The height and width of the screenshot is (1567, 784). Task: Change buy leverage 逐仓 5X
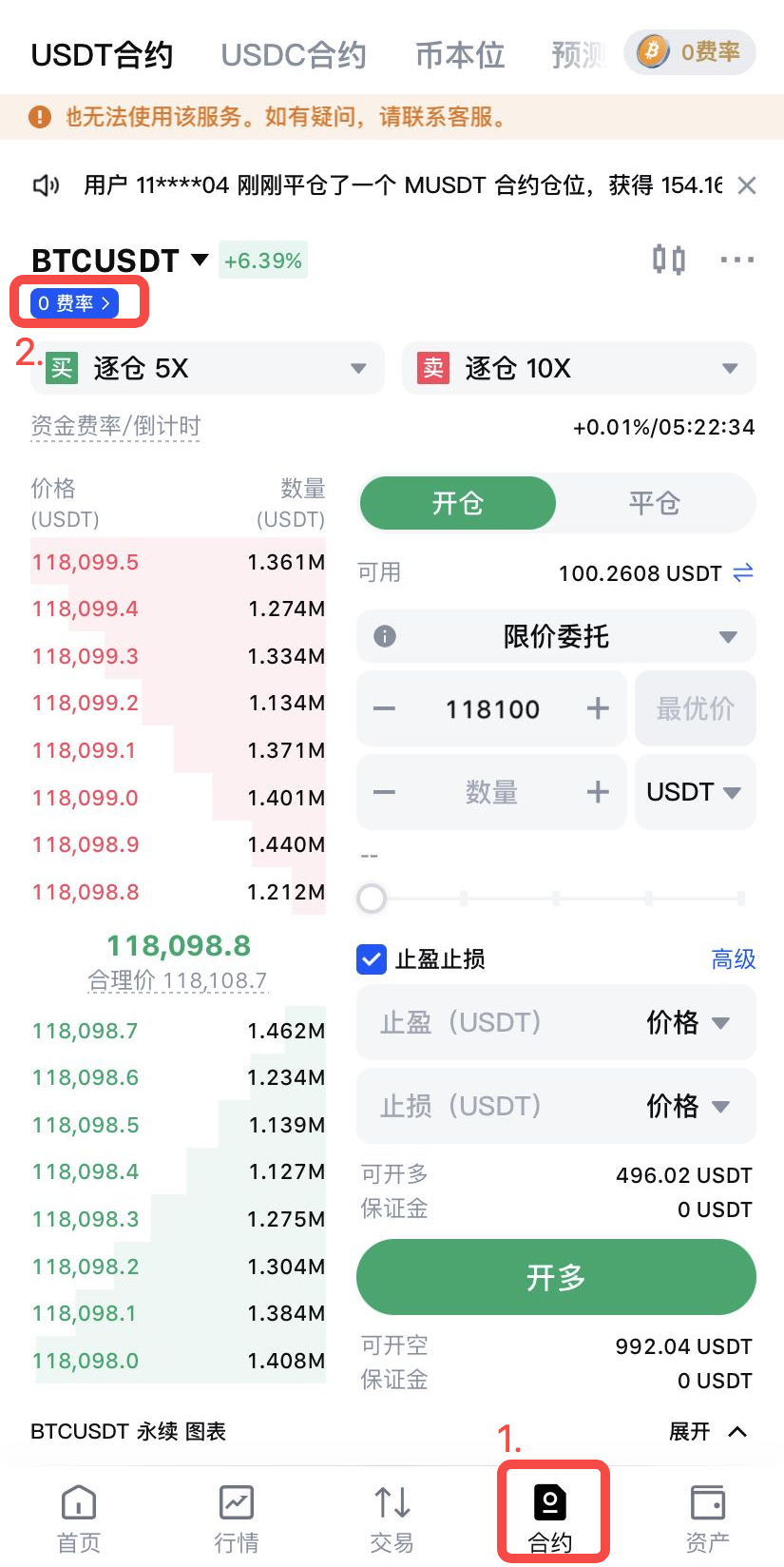[x=207, y=368]
